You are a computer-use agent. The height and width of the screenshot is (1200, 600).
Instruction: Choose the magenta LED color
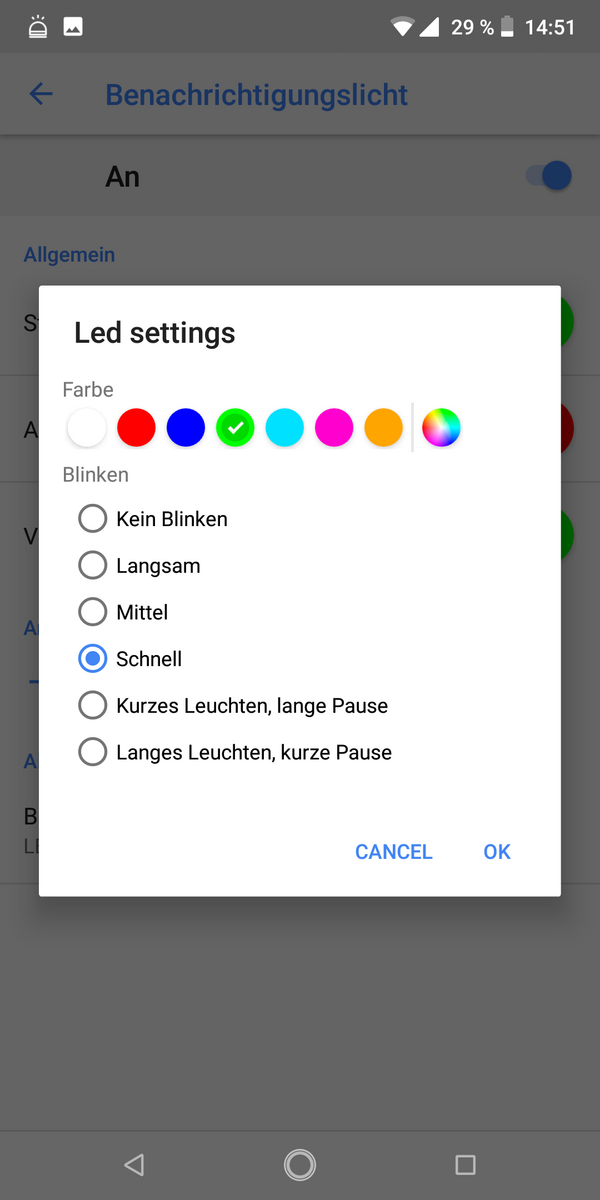(334, 428)
